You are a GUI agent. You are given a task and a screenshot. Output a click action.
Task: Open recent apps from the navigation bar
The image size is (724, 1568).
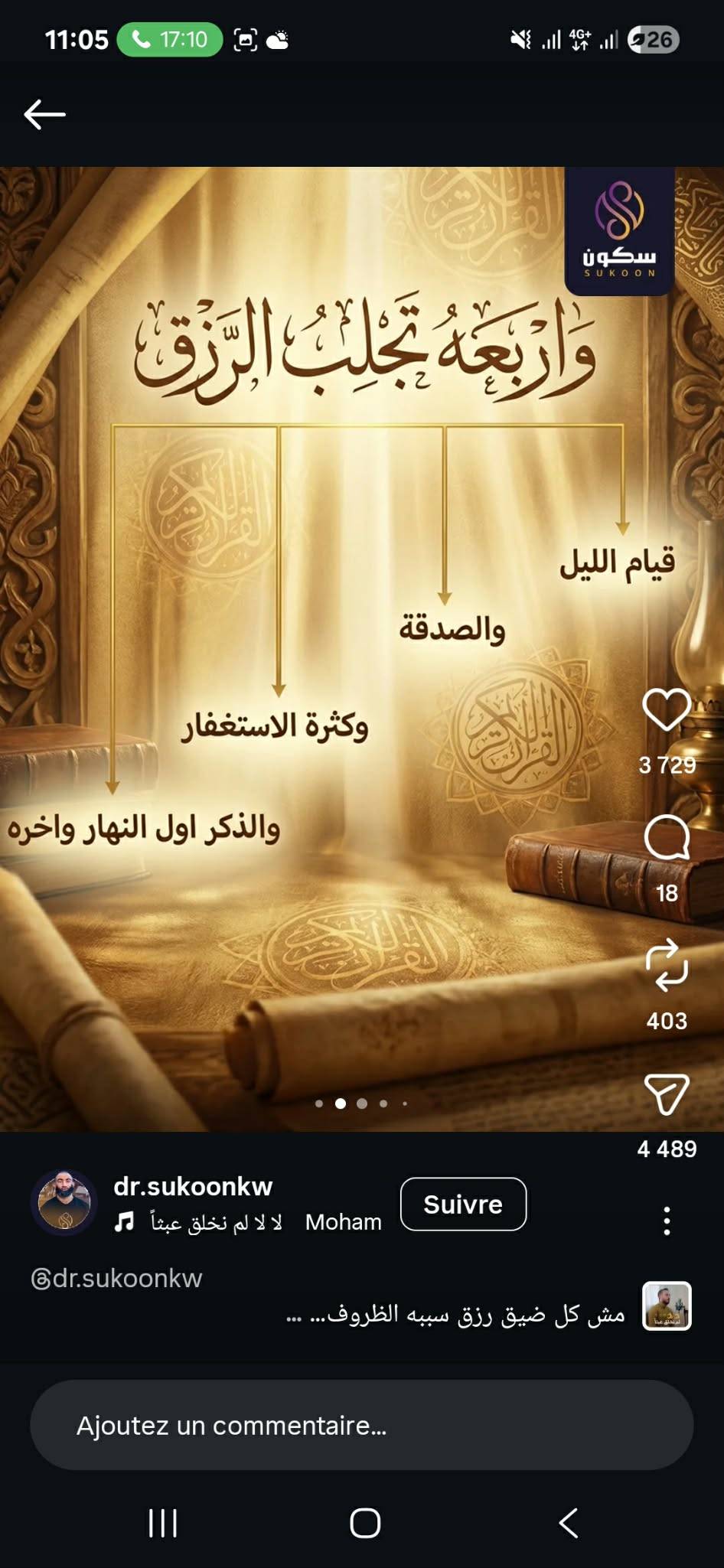(162, 1523)
